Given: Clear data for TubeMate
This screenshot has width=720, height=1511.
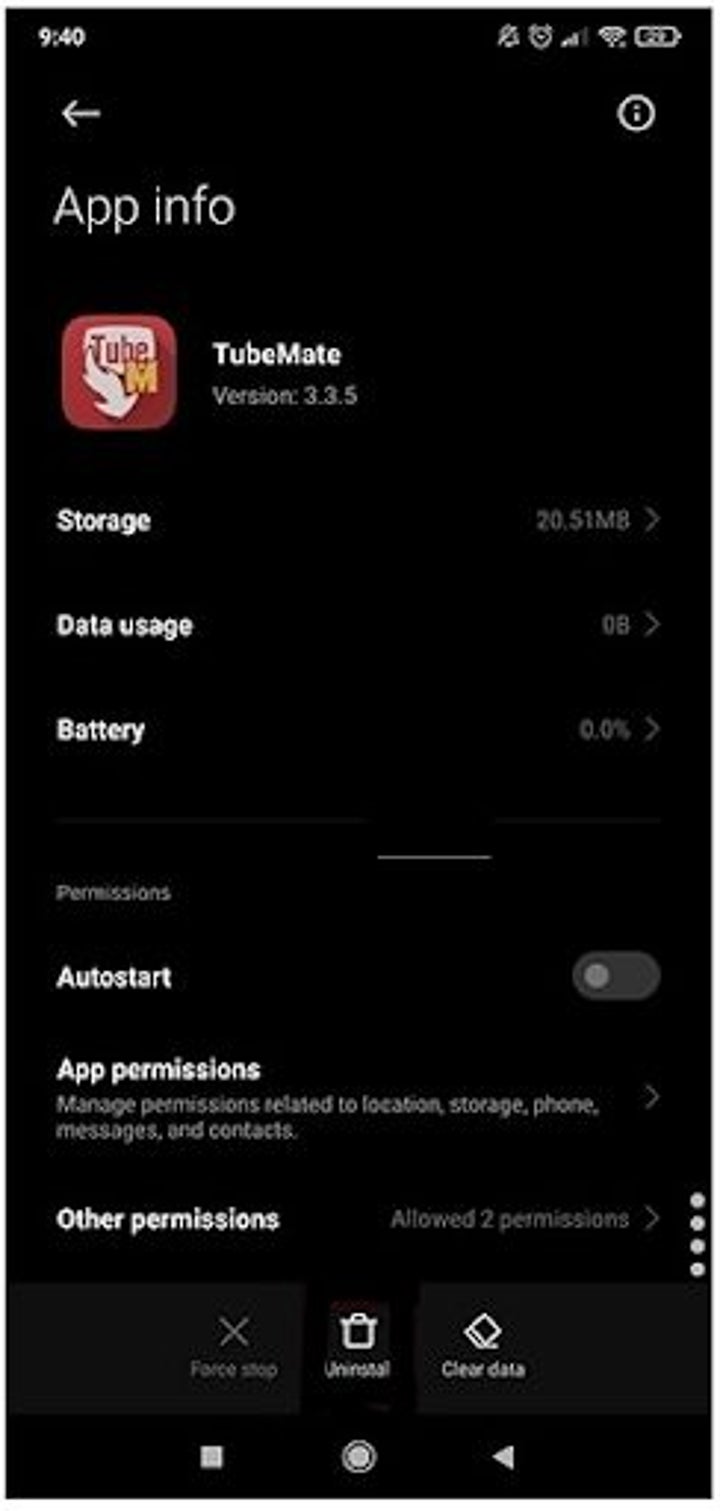Looking at the screenshot, I should 483,1347.
